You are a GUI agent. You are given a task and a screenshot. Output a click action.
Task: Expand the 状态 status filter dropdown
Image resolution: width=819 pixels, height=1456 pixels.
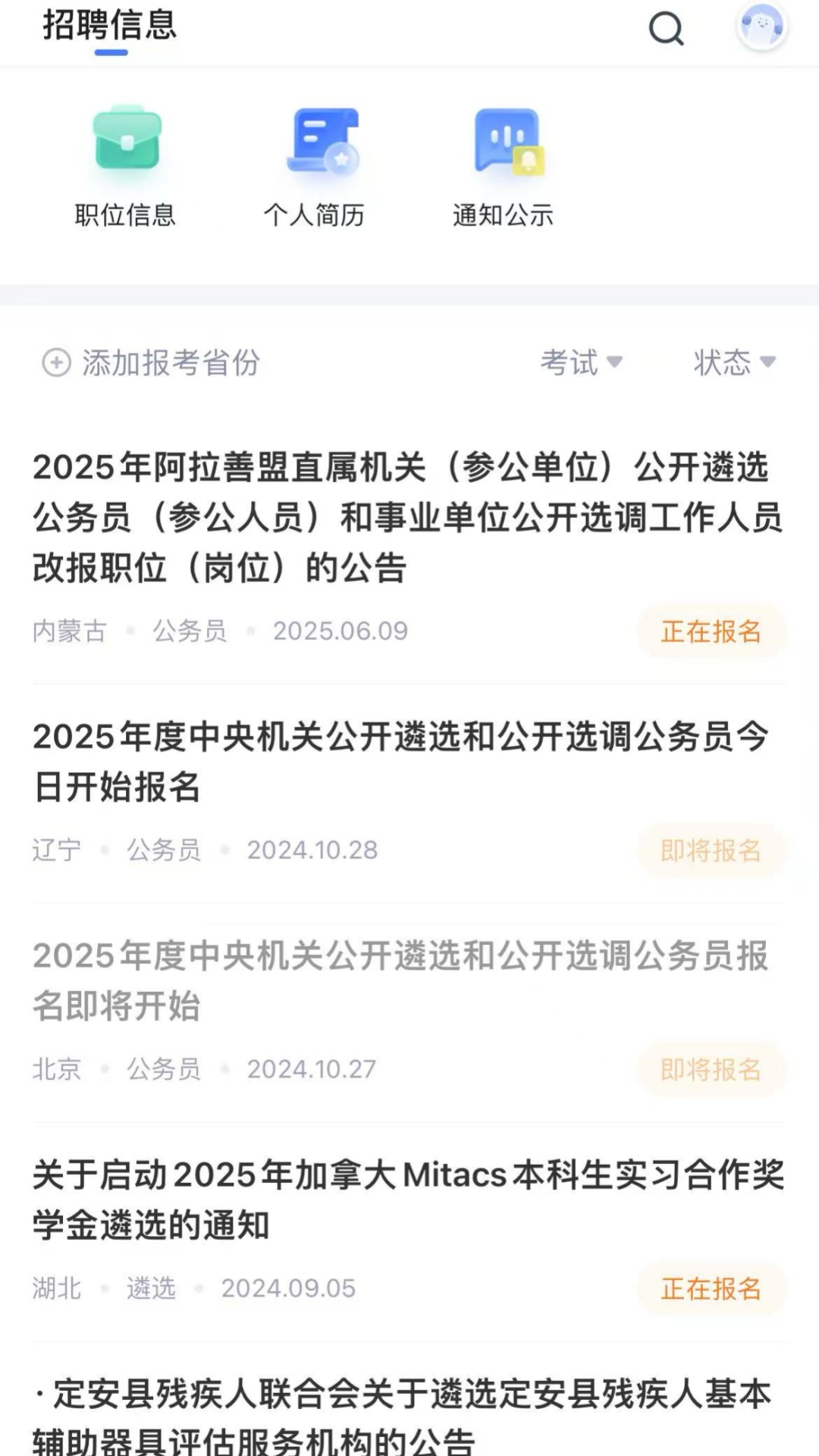pos(734,362)
